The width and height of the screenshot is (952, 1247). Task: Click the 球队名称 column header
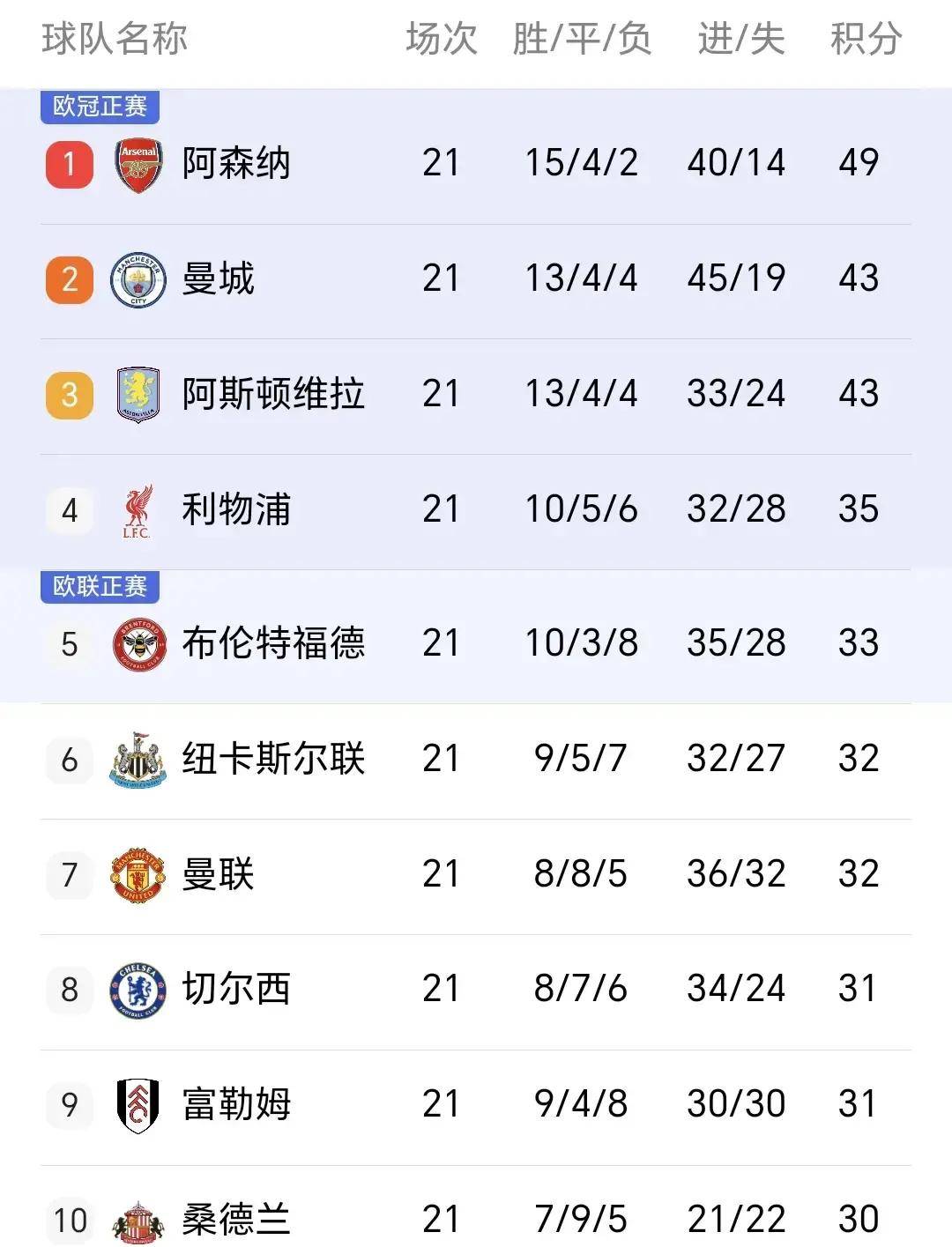tap(110, 37)
